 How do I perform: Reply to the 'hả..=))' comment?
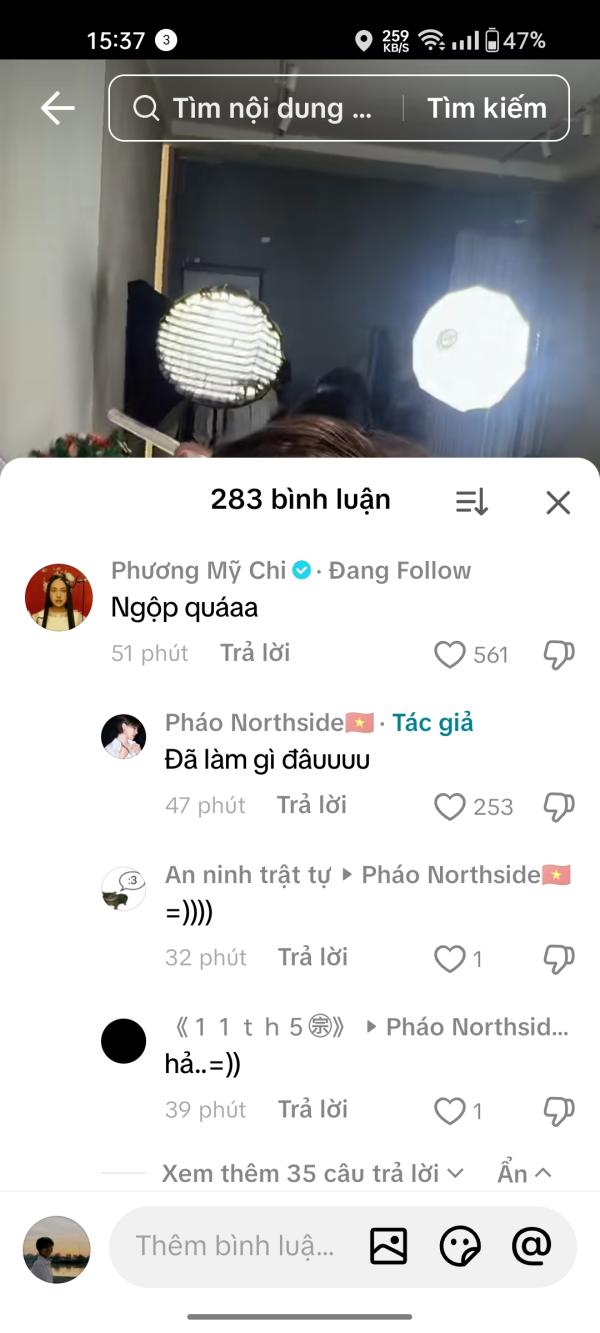click(x=312, y=1109)
